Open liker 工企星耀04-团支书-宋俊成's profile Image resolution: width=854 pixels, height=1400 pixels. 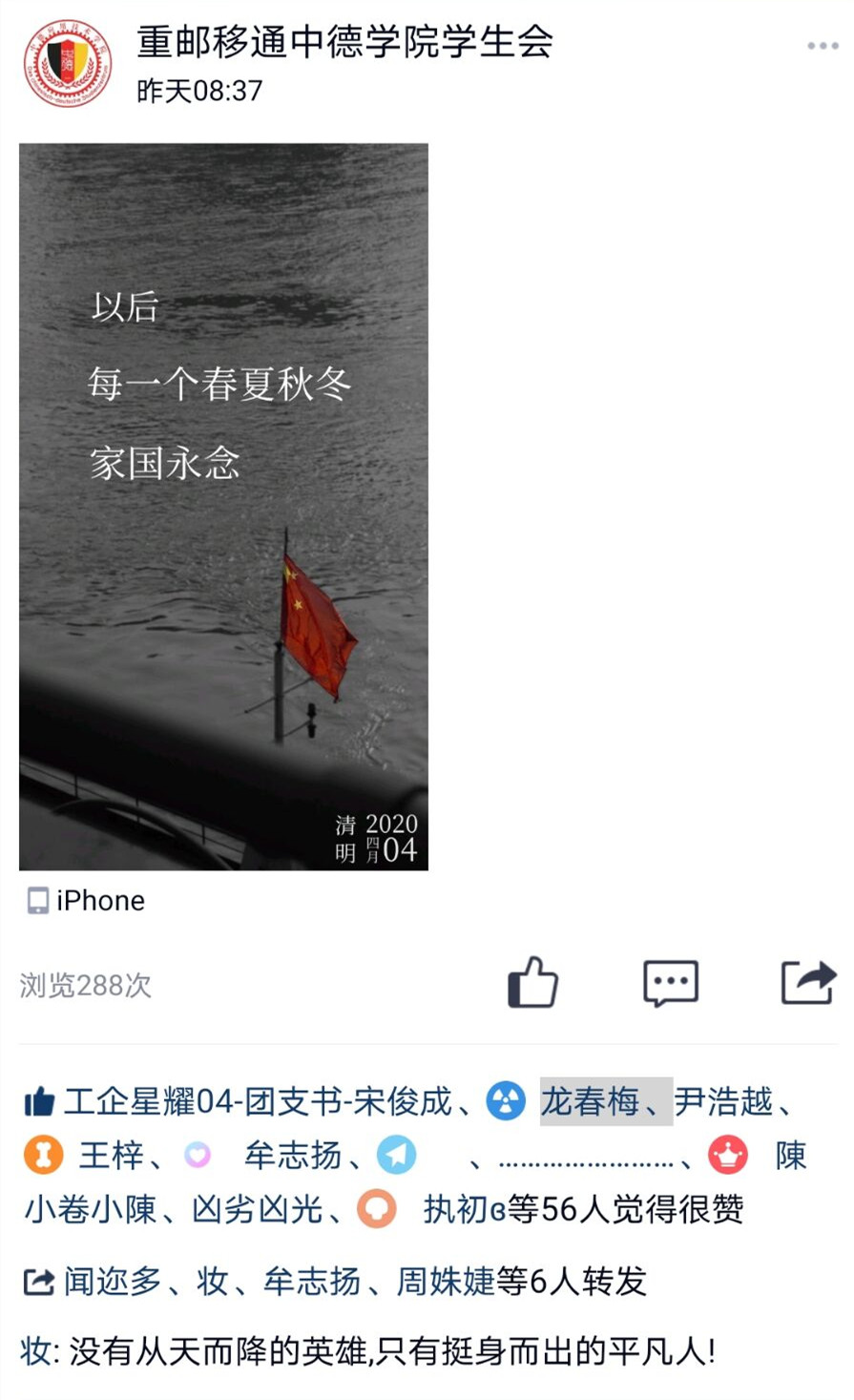click(x=258, y=1102)
